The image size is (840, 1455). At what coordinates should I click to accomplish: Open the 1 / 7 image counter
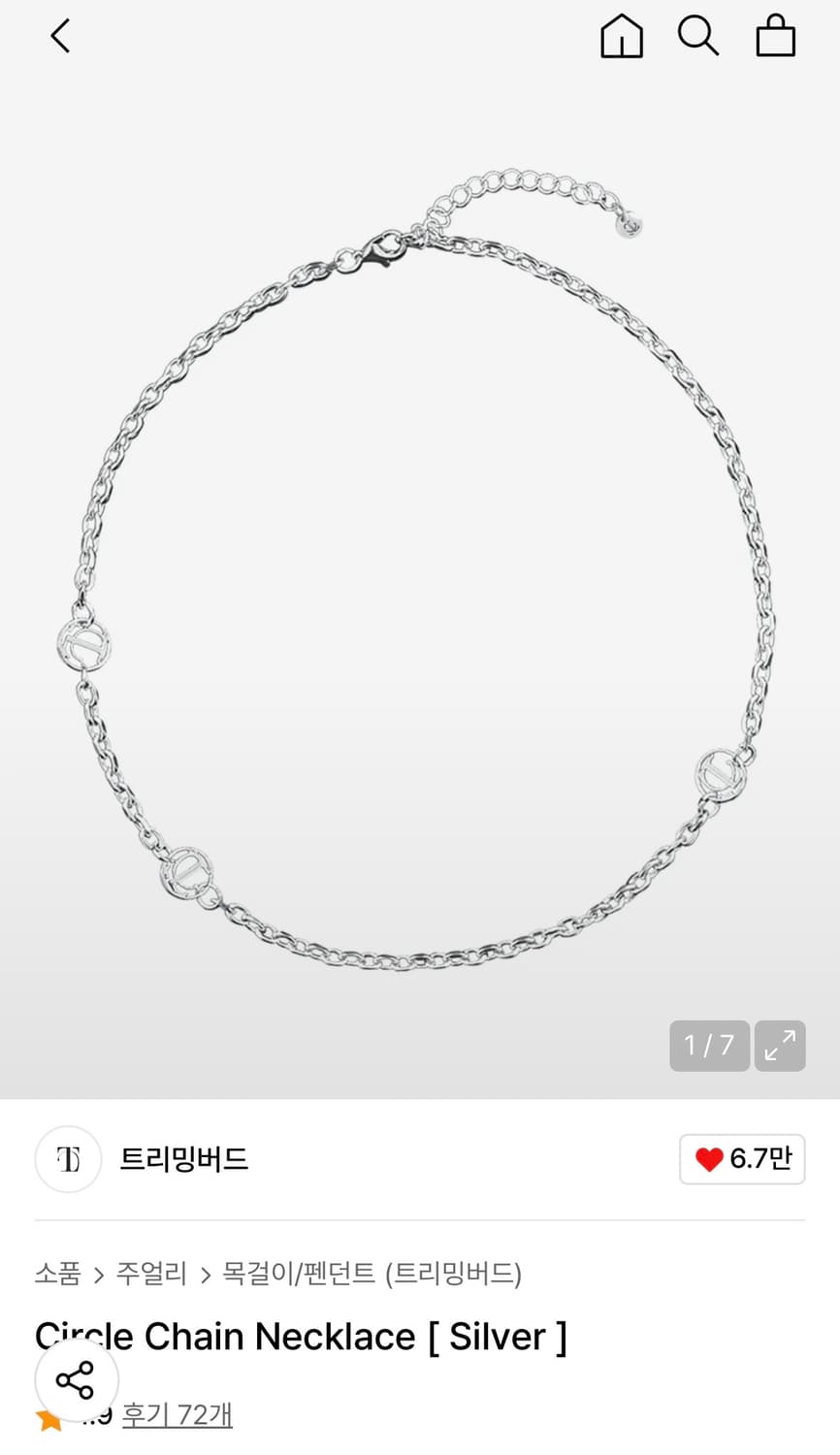(709, 1046)
